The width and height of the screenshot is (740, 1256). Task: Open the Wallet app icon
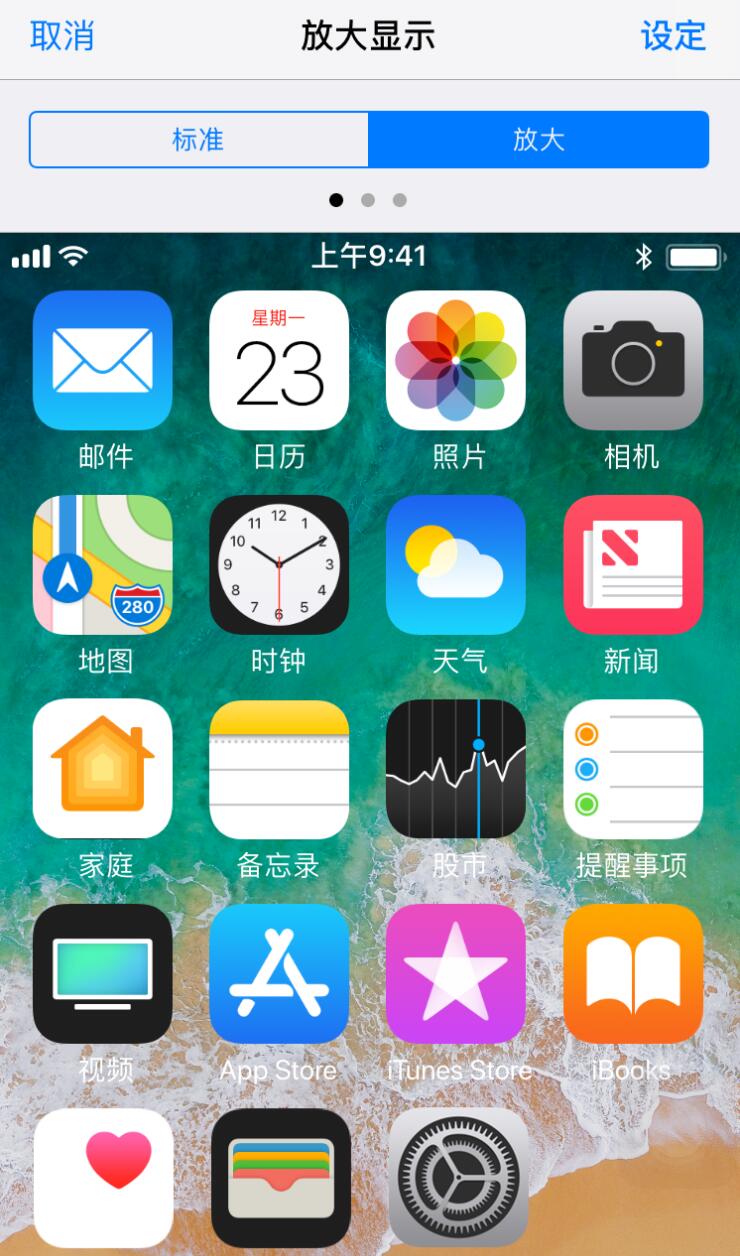(x=279, y=1177)
